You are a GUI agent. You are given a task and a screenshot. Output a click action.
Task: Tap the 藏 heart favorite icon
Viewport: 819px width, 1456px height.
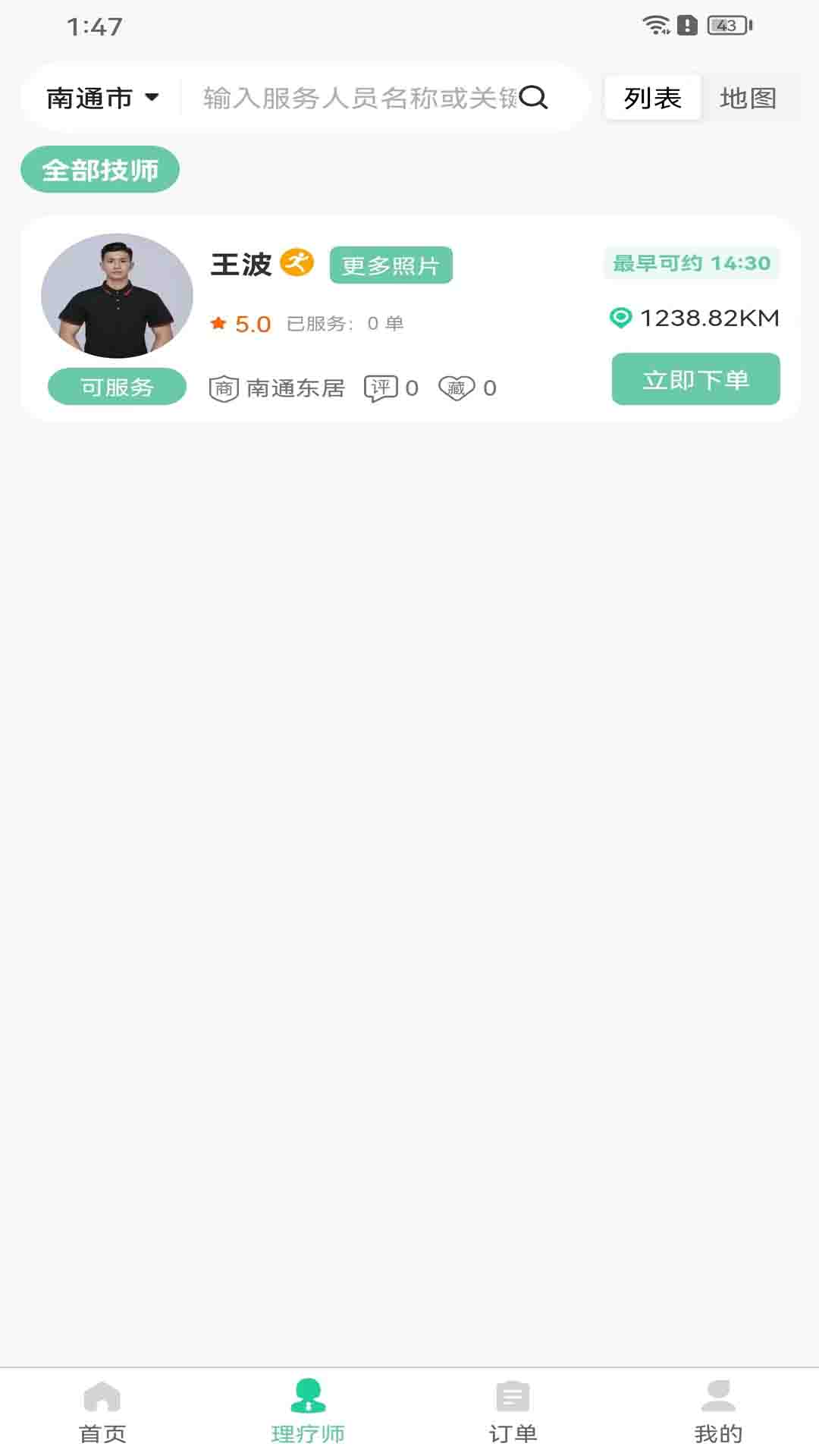[x=457, y=388]
